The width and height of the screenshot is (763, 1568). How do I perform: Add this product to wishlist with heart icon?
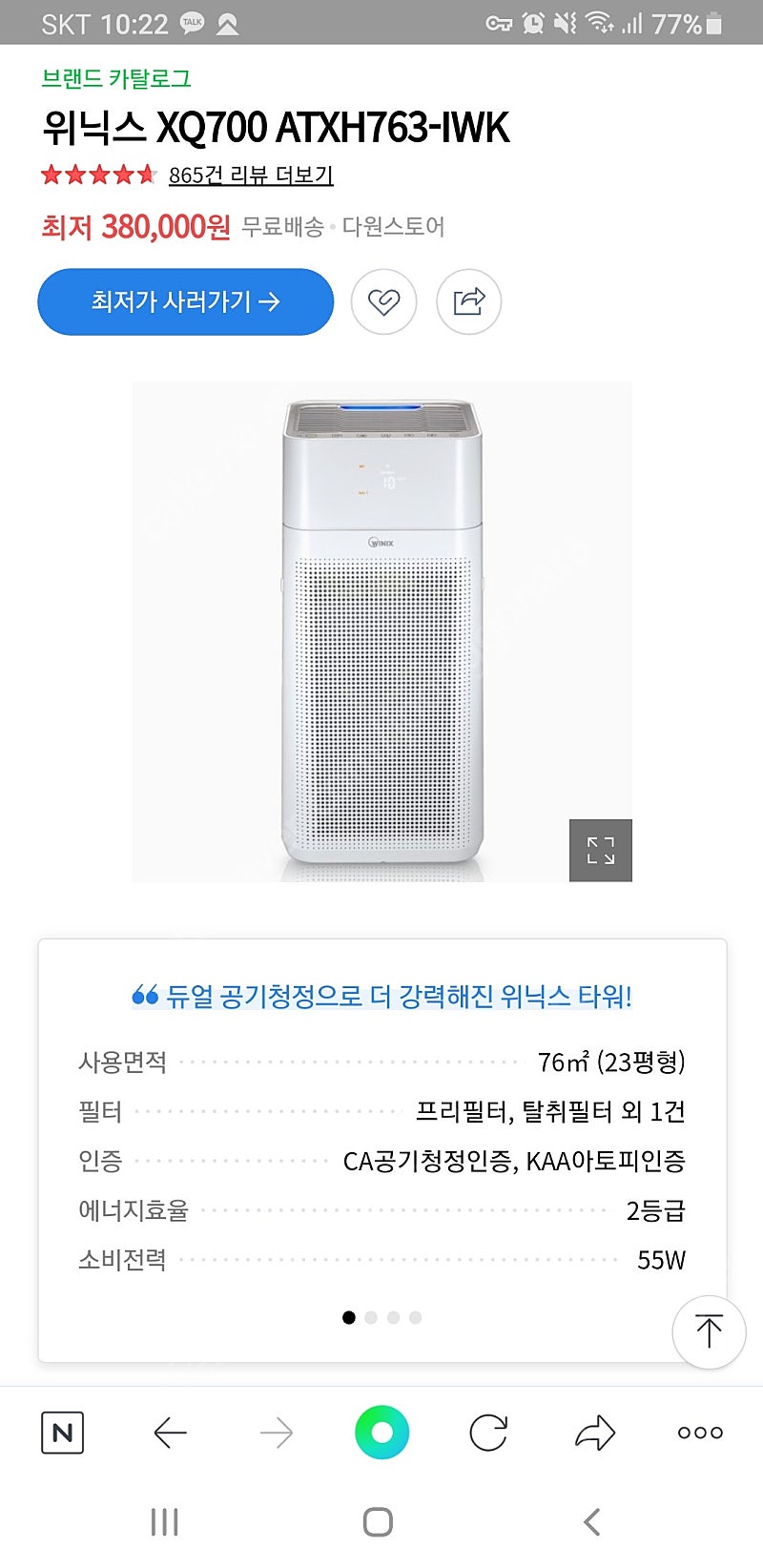[383, 302]
